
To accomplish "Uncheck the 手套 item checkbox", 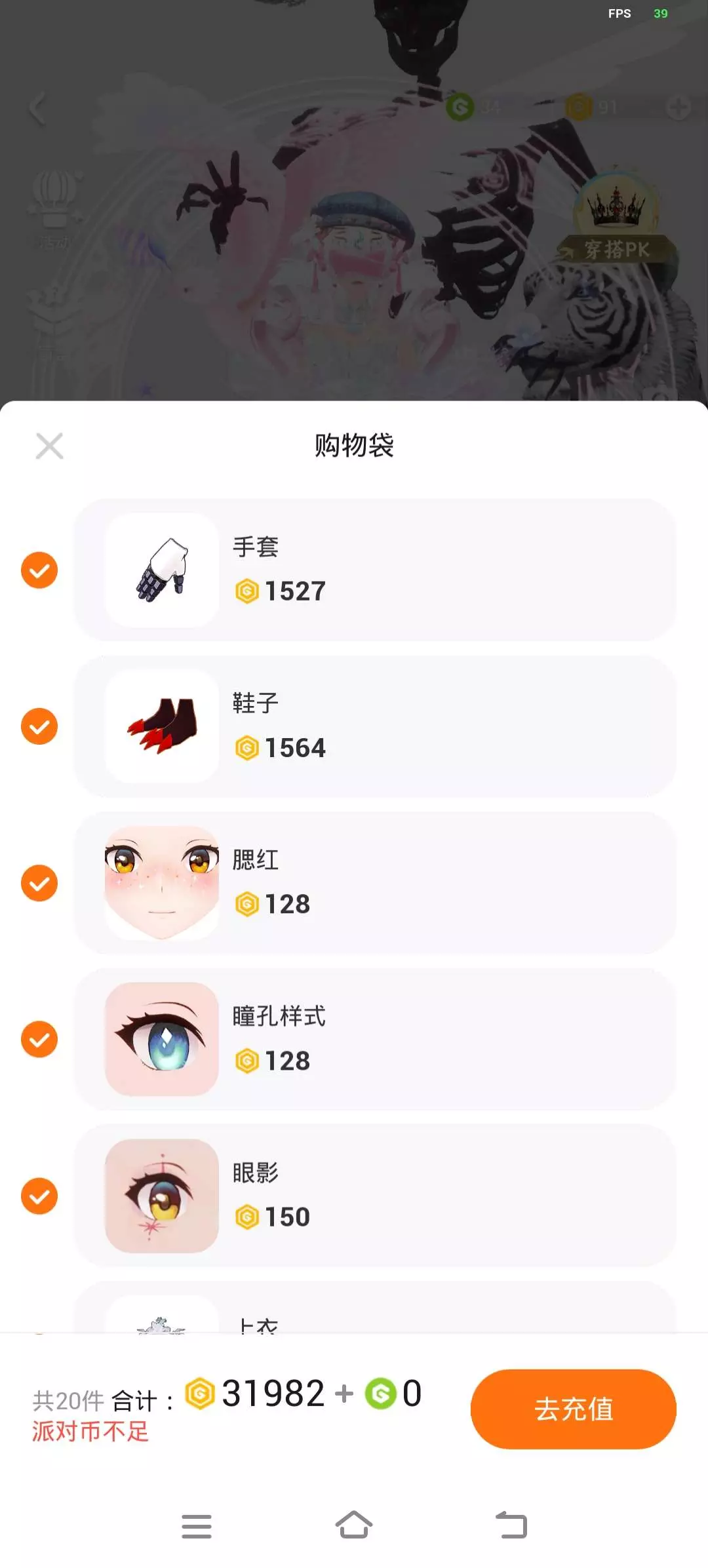I will 39,570.
